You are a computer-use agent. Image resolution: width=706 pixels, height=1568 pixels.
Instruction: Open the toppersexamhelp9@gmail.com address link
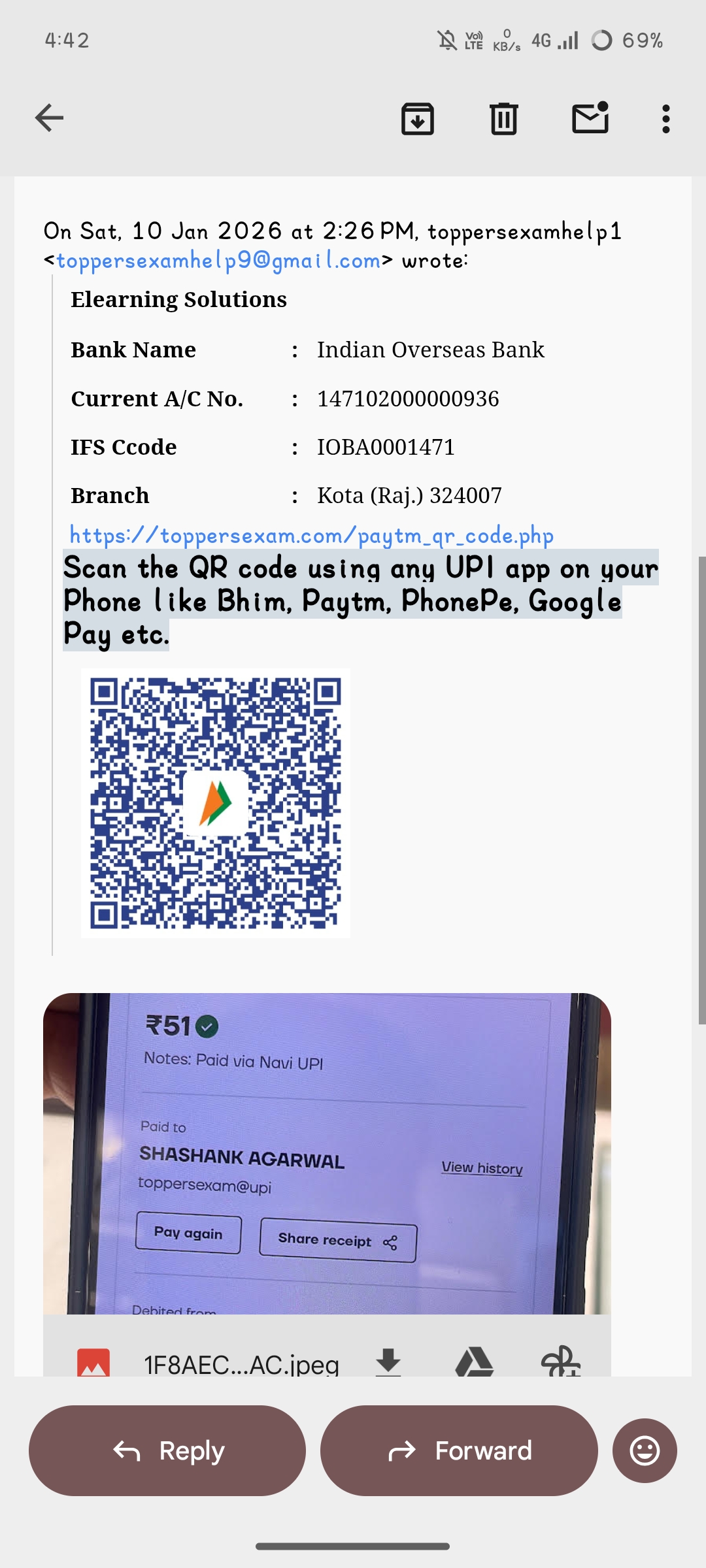pyautogui.click(x=218, y=261)
